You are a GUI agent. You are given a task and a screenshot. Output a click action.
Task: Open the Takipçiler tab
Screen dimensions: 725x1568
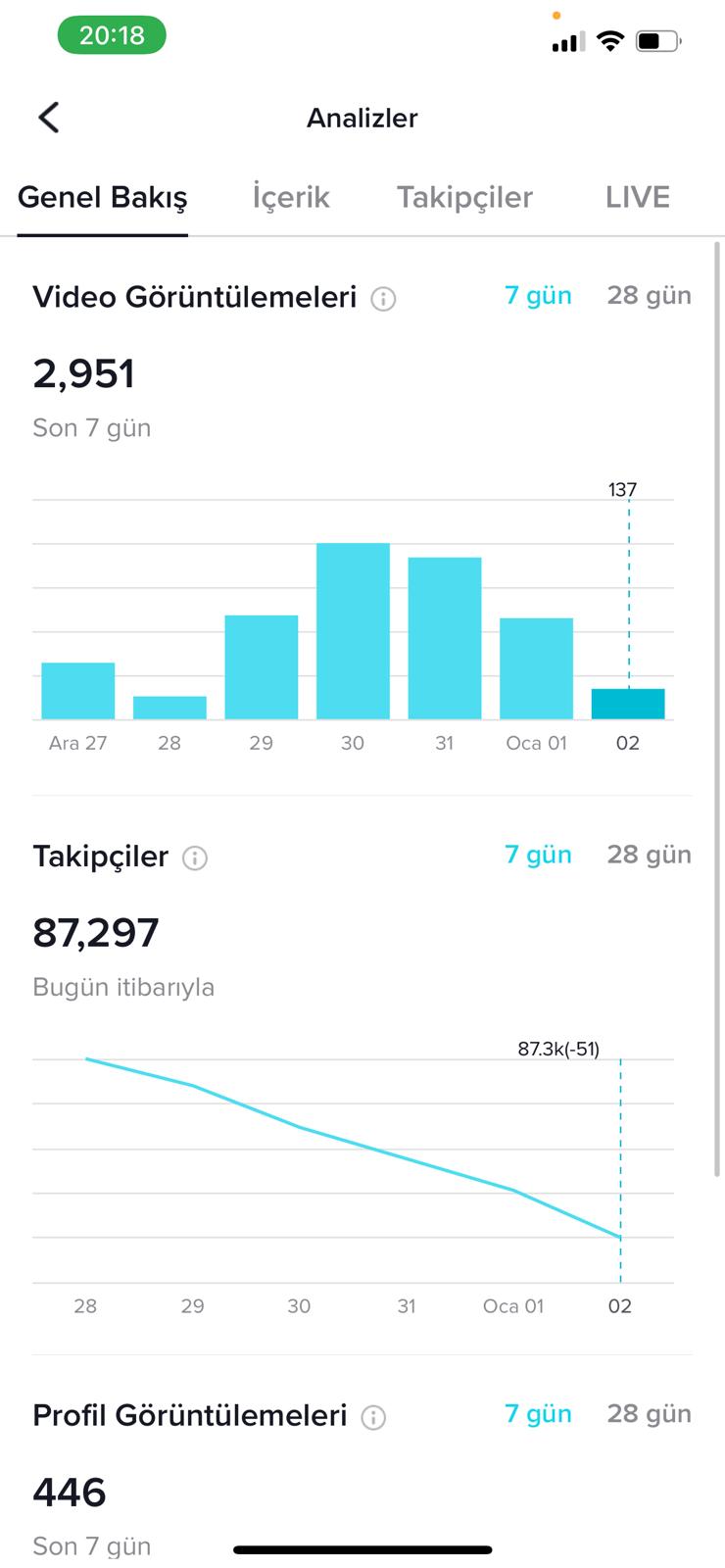coord(464,197)
